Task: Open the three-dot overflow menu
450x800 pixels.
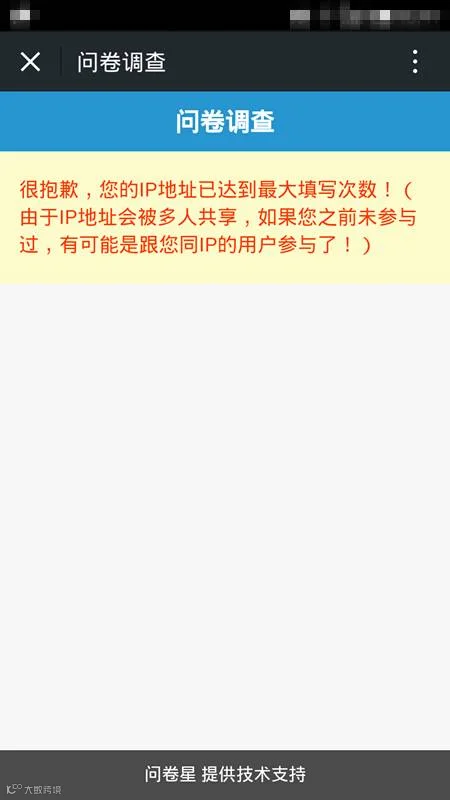Action: click(415, 62)
